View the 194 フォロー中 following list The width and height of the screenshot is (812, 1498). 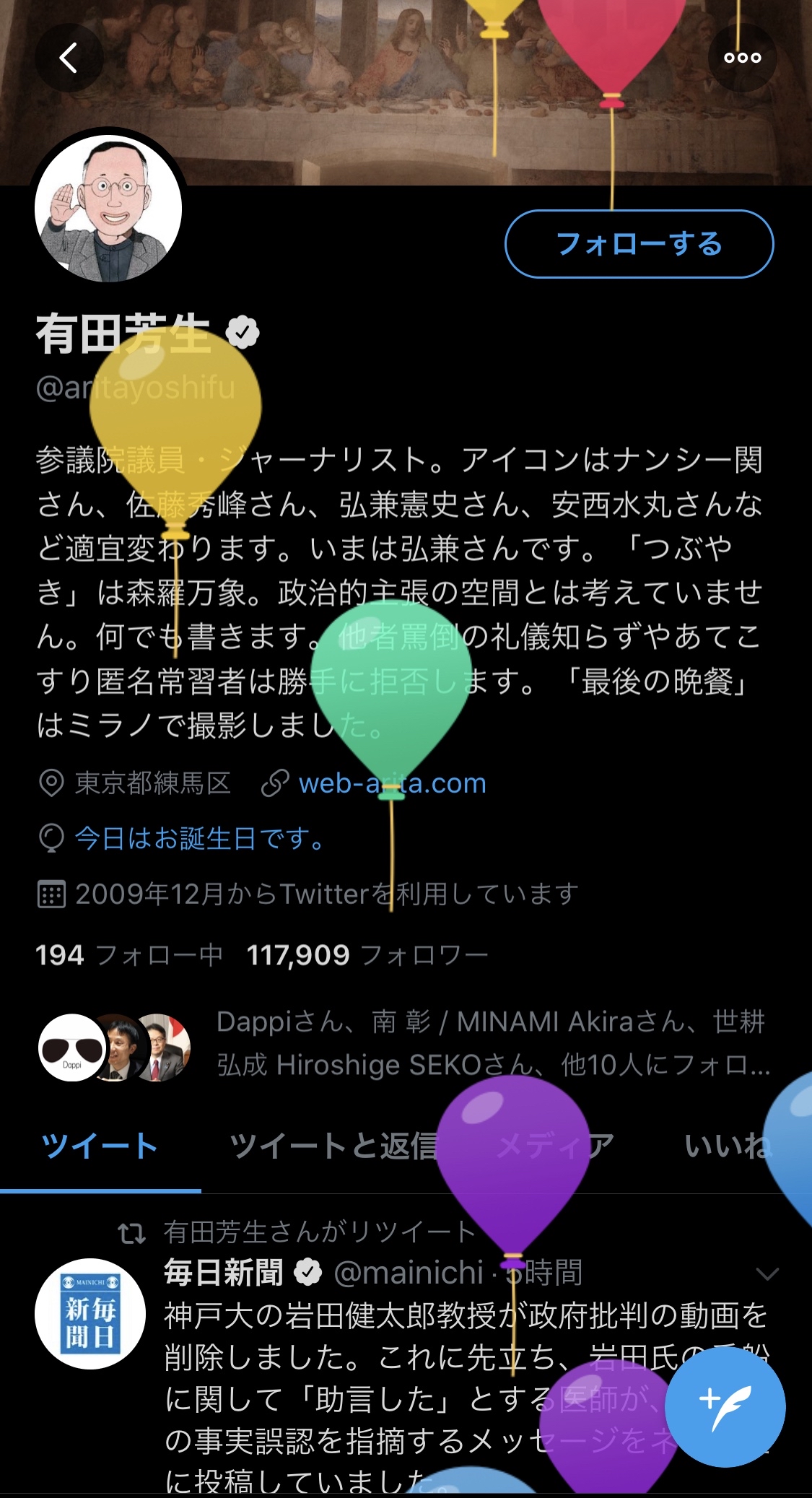129,955
